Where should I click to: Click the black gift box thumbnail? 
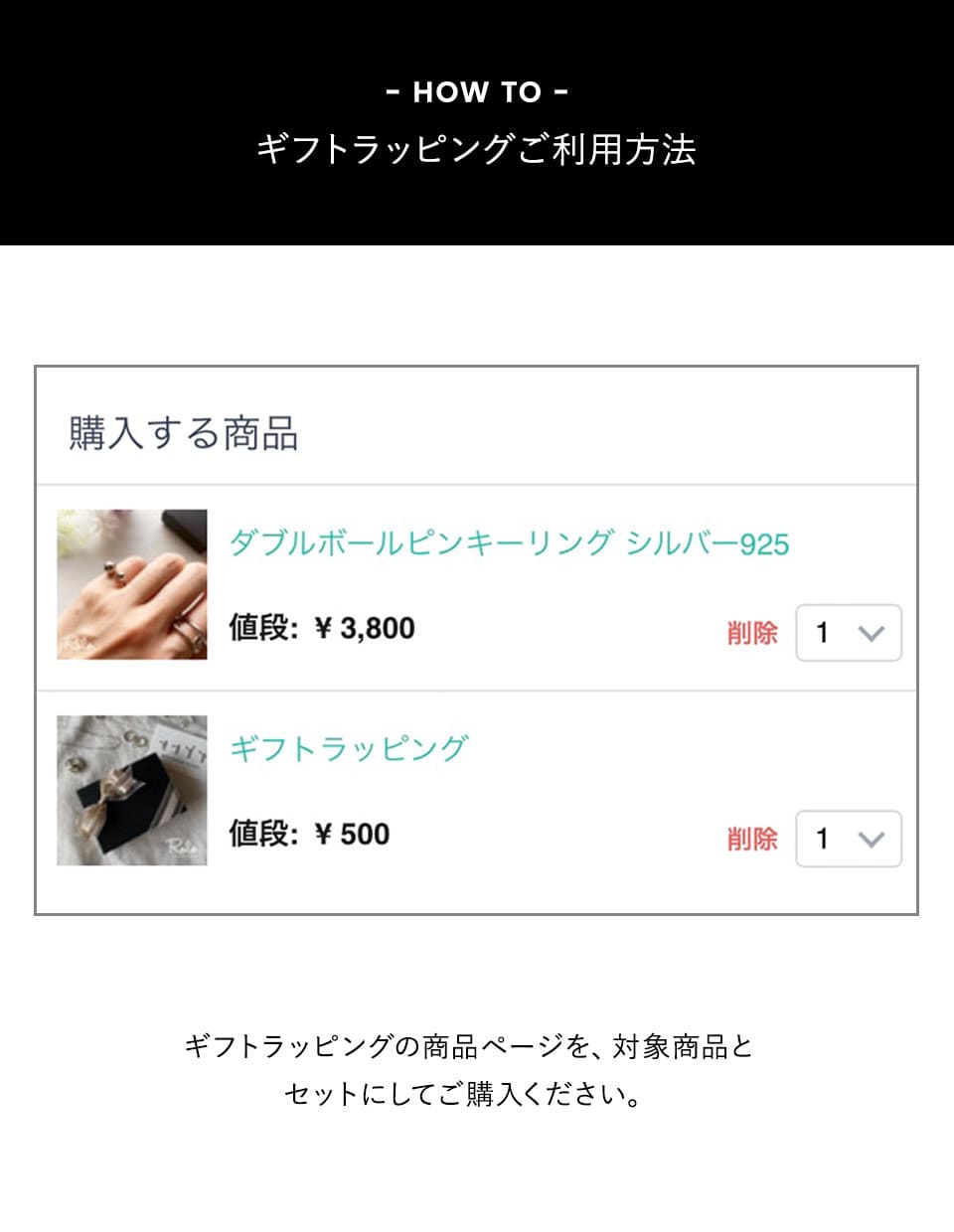click(132, 790)
